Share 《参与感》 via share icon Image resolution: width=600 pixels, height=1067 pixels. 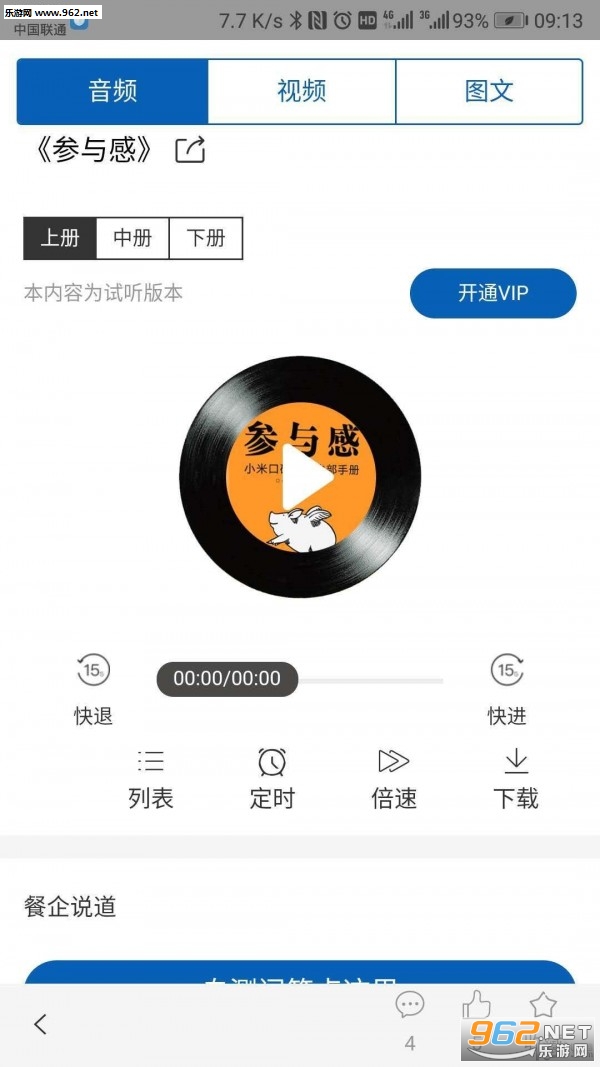190,150
